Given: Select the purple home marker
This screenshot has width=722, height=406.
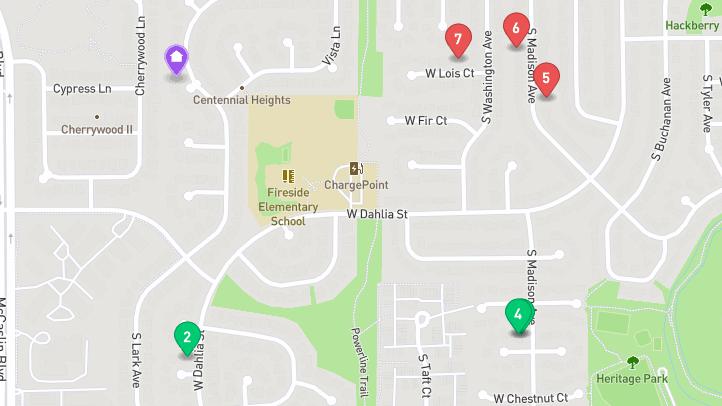Looking at the screenshot, I should pos(176,60).
